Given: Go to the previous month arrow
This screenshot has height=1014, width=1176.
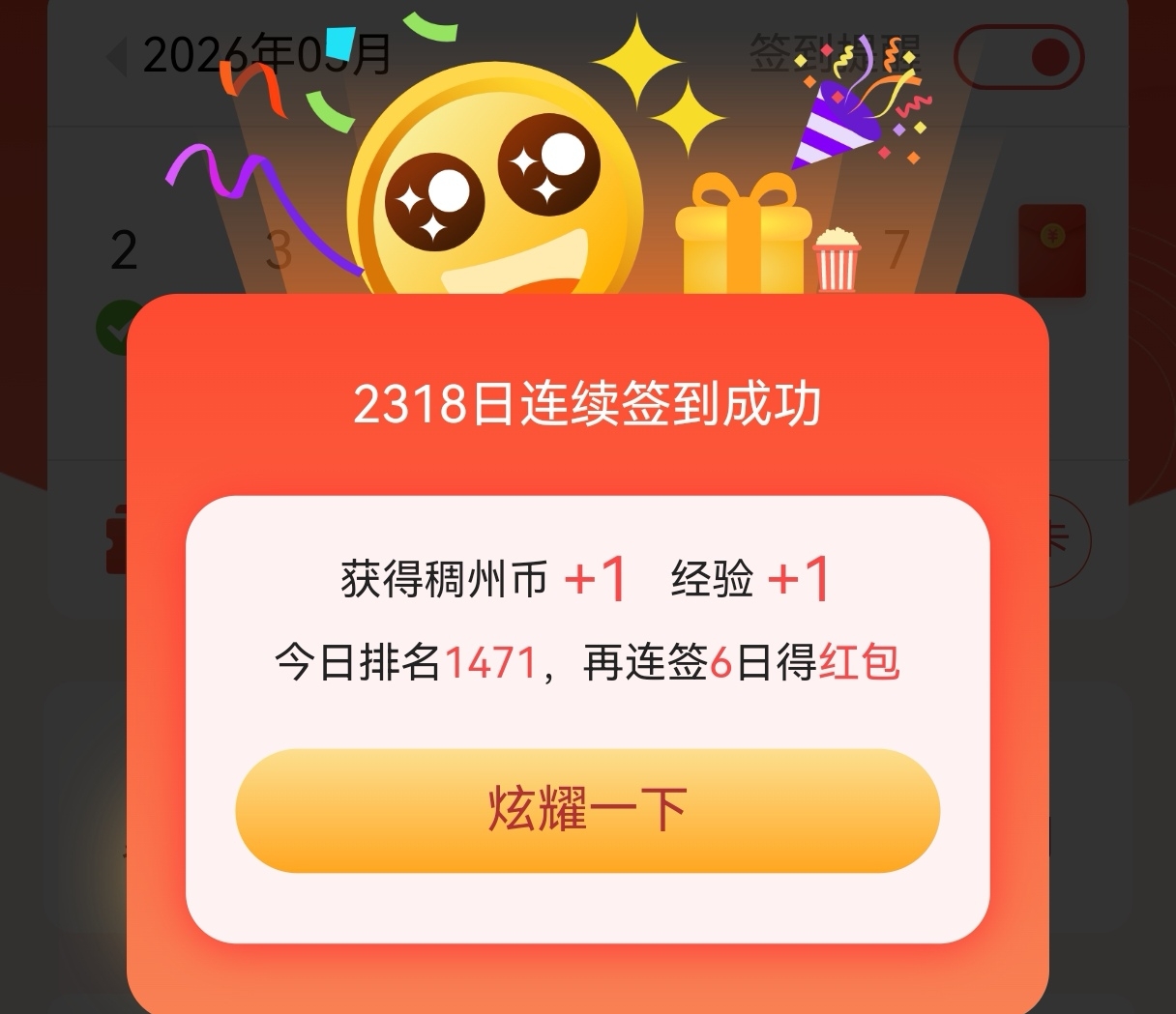Looking at the screenshot, I should [117, 56].
